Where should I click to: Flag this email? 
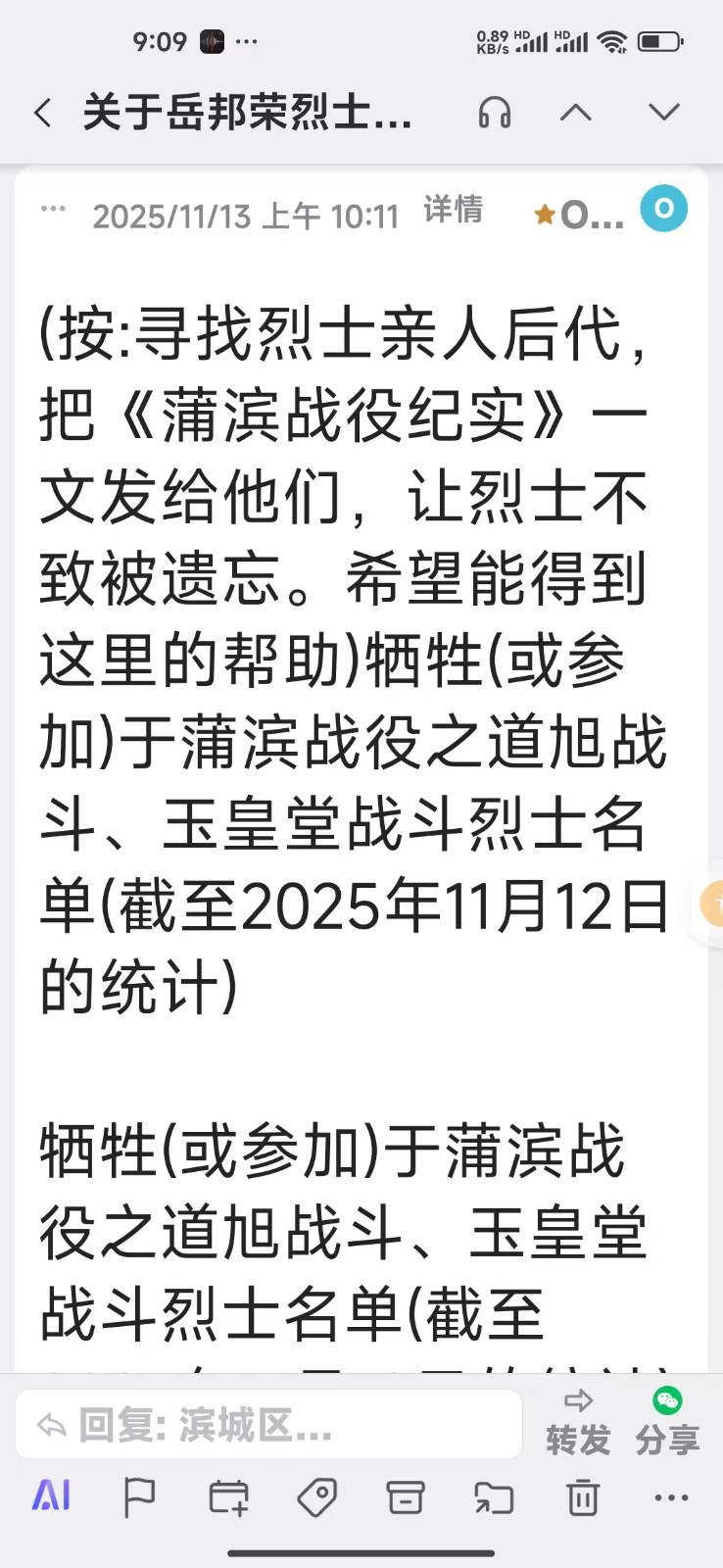[139, 1497]
